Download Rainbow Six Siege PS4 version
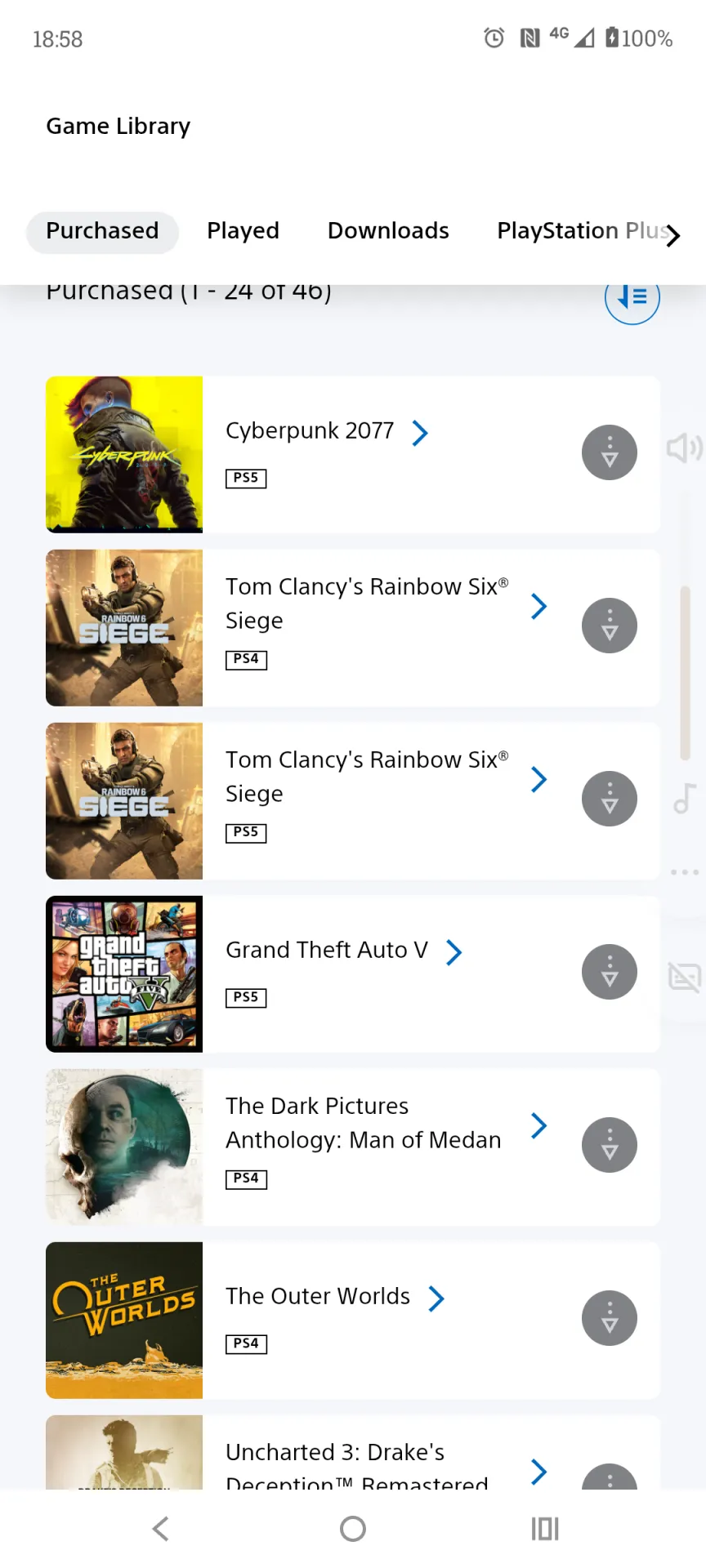Screen dimensions: 706x1568 tap(610, 626)
